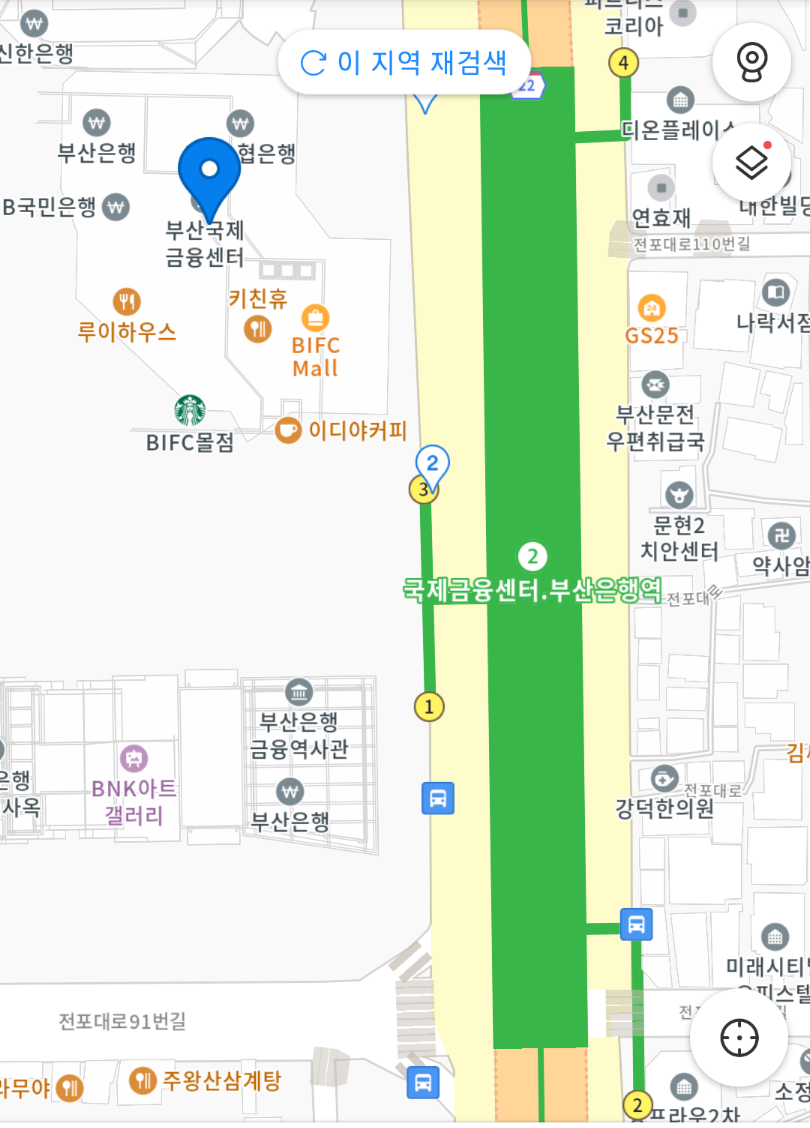
Task: Select the 나락서점 bookstore marker
Action: [x=775, y=293]
